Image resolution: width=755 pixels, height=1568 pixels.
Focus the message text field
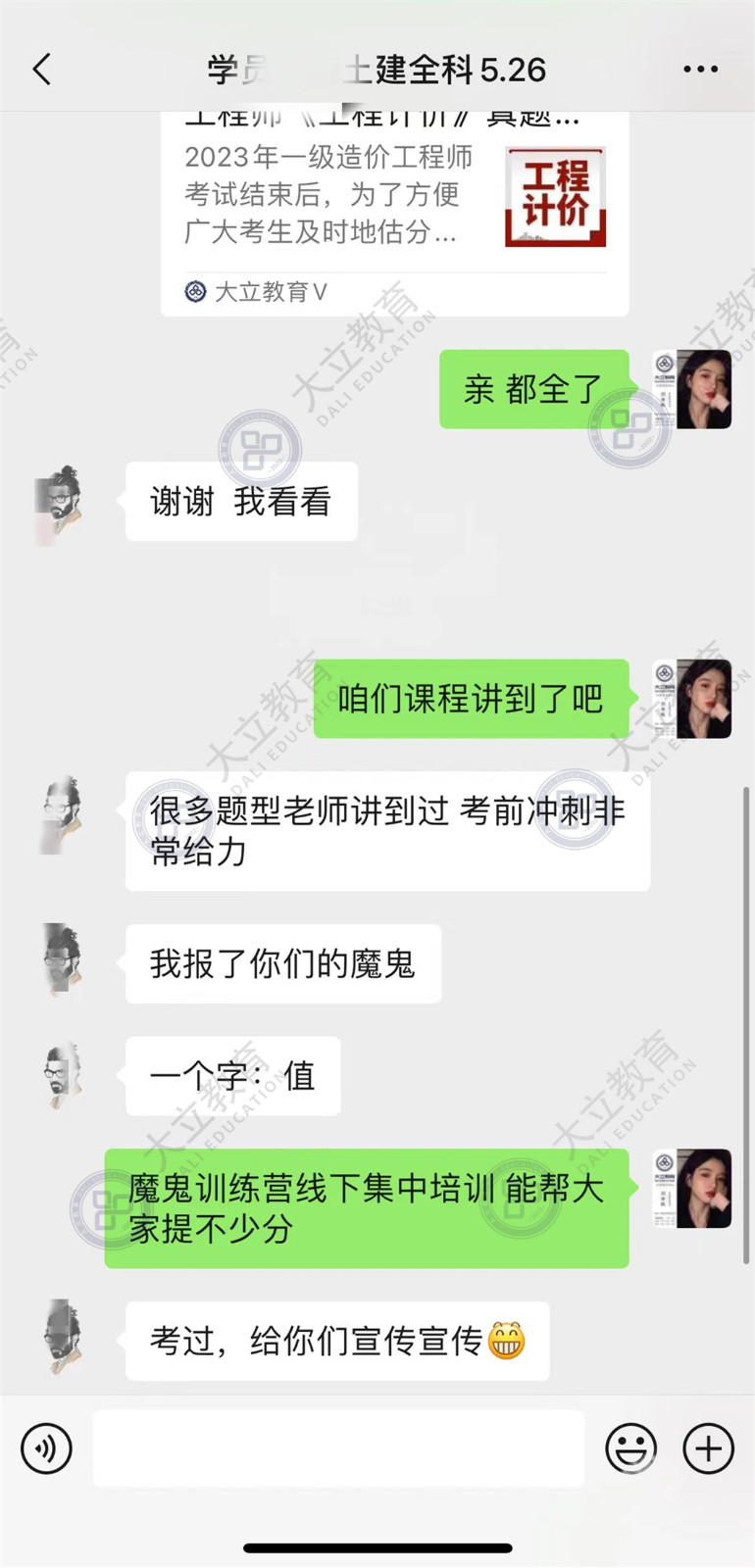coord(338,1447)
